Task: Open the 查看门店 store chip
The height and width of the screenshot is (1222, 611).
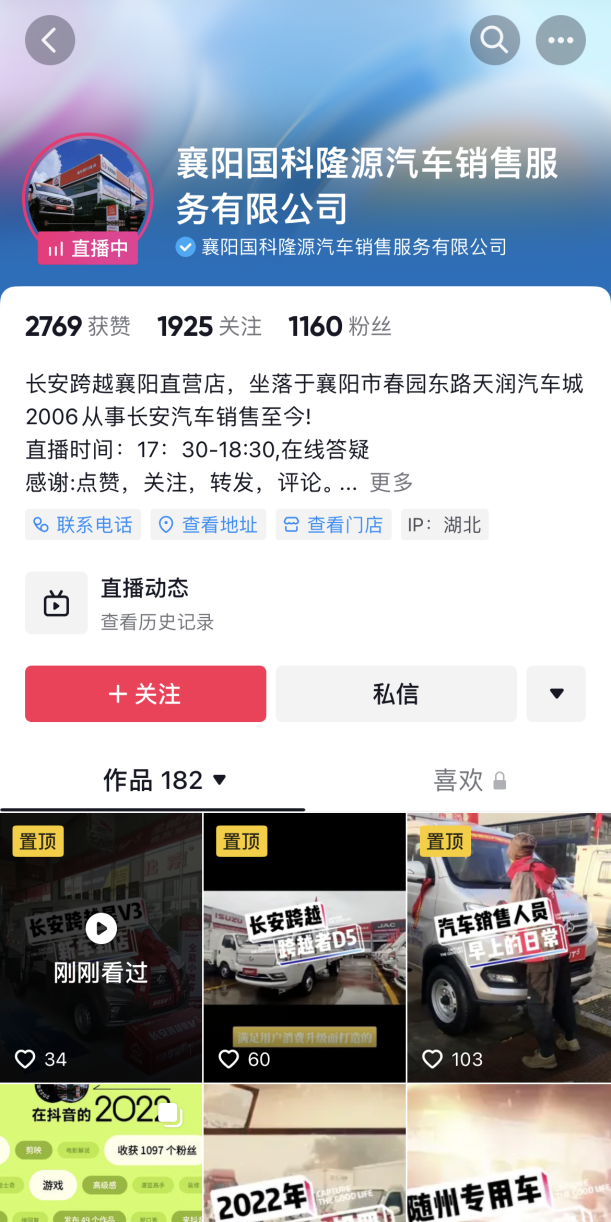Action: click(333, 525)
